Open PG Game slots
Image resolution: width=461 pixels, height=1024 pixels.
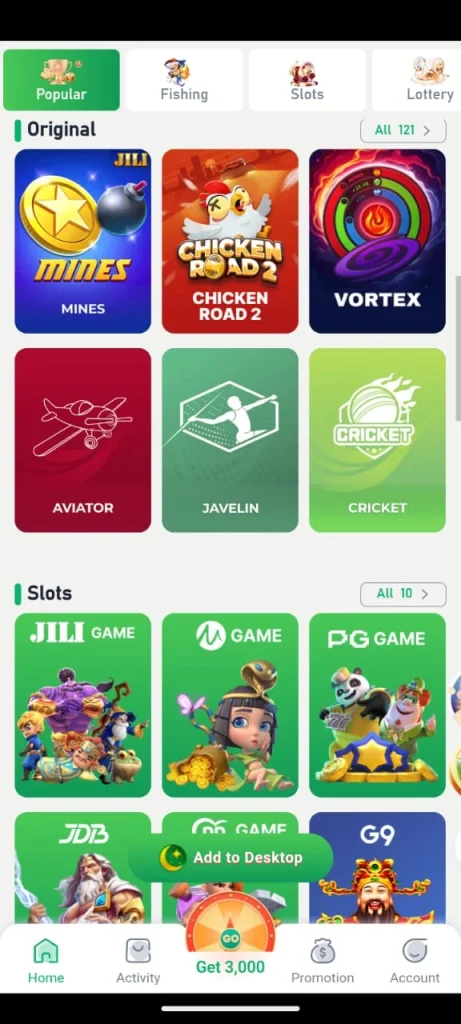coord(377,705)
